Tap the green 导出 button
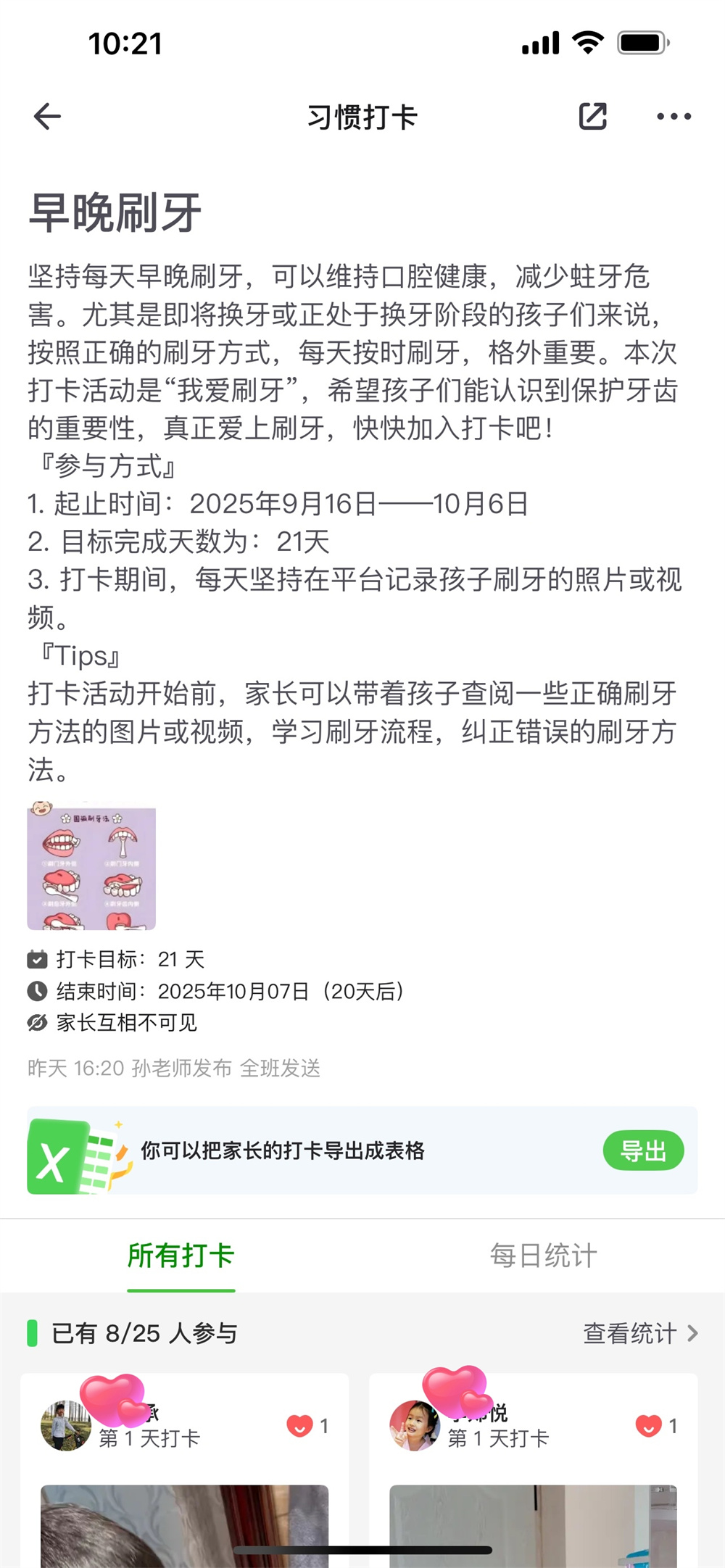This screenshot has width=725, height=1568. click(x=642, y=1150)
